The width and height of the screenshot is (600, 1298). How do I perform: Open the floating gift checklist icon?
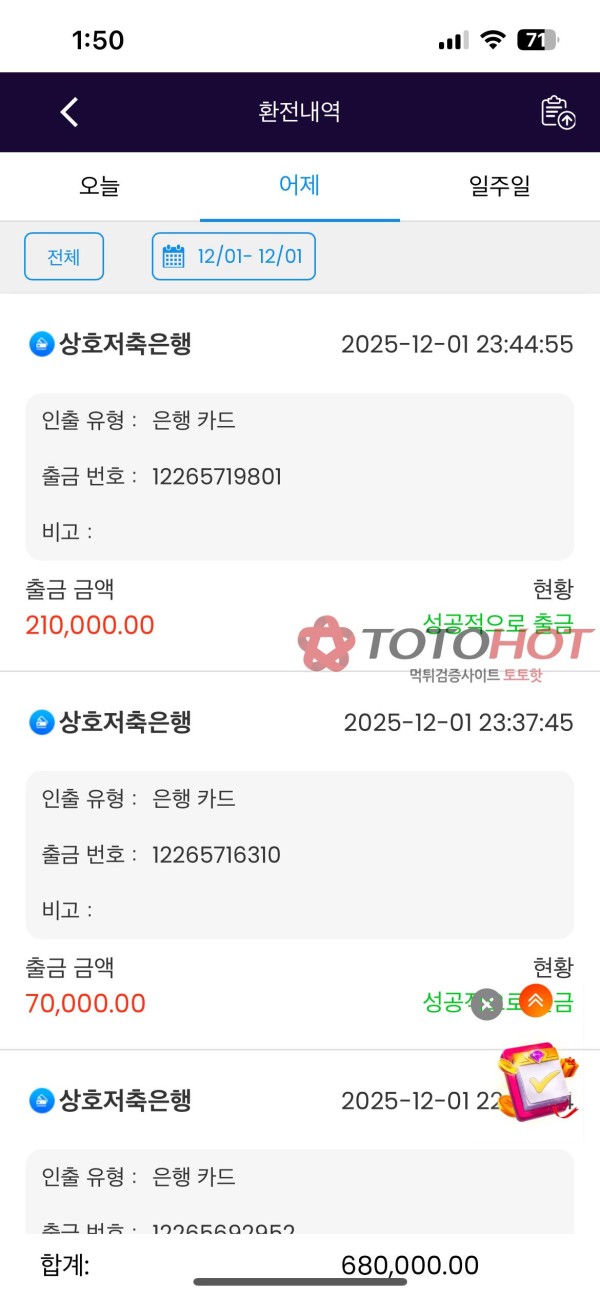click(538, 1085)
